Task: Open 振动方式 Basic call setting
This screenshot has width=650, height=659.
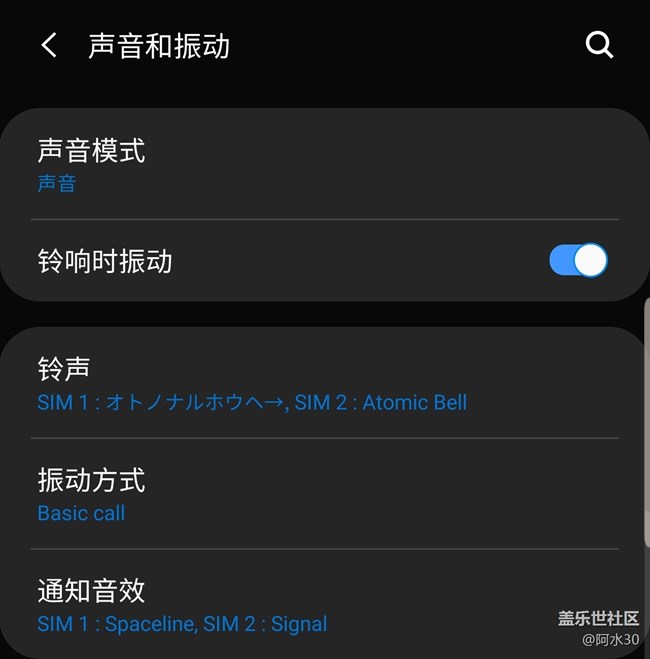Action: [324, 494]
